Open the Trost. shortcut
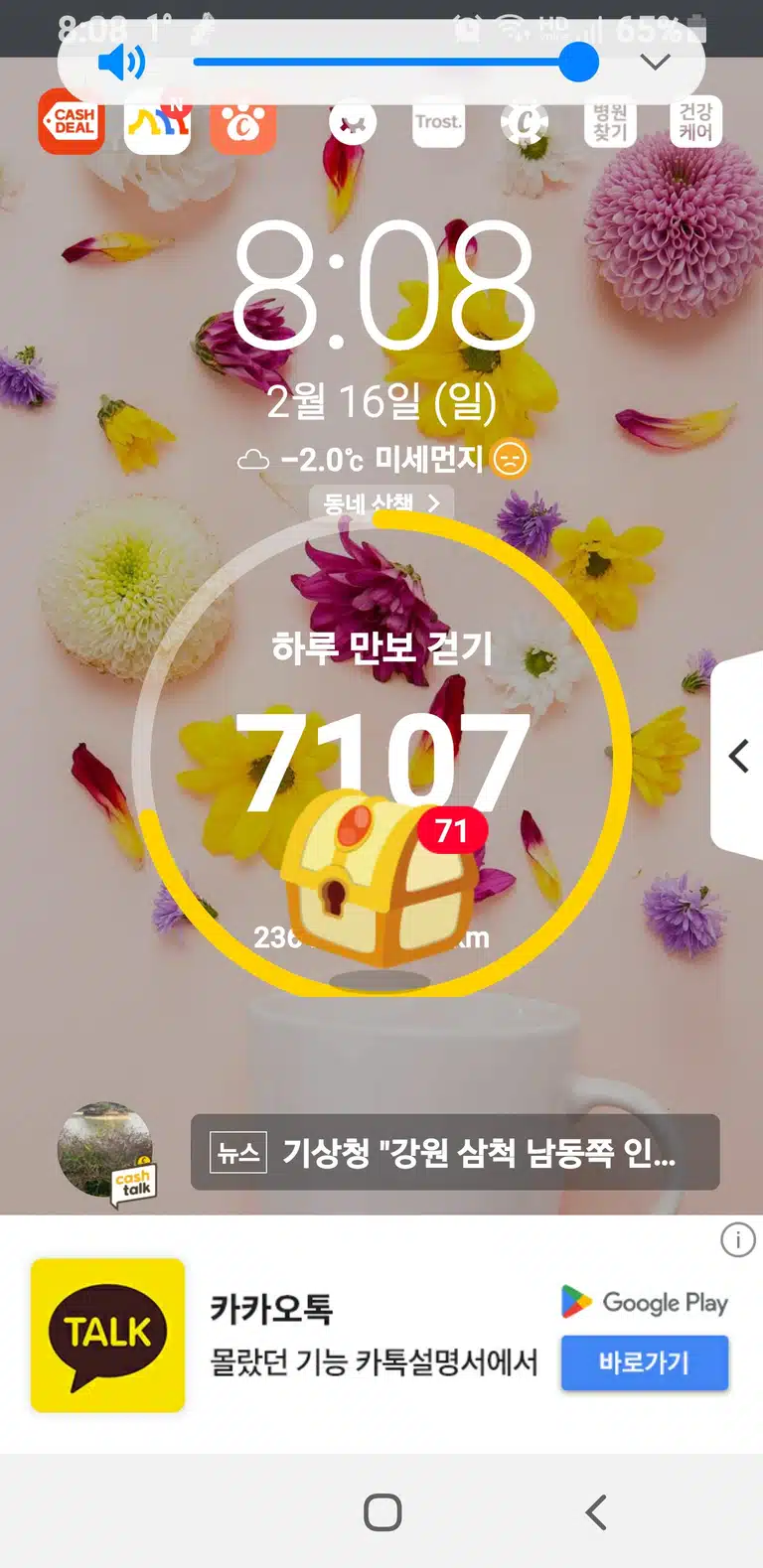Screen dimensions: 763x1568 pyautogui.click(x=438, y=122)
